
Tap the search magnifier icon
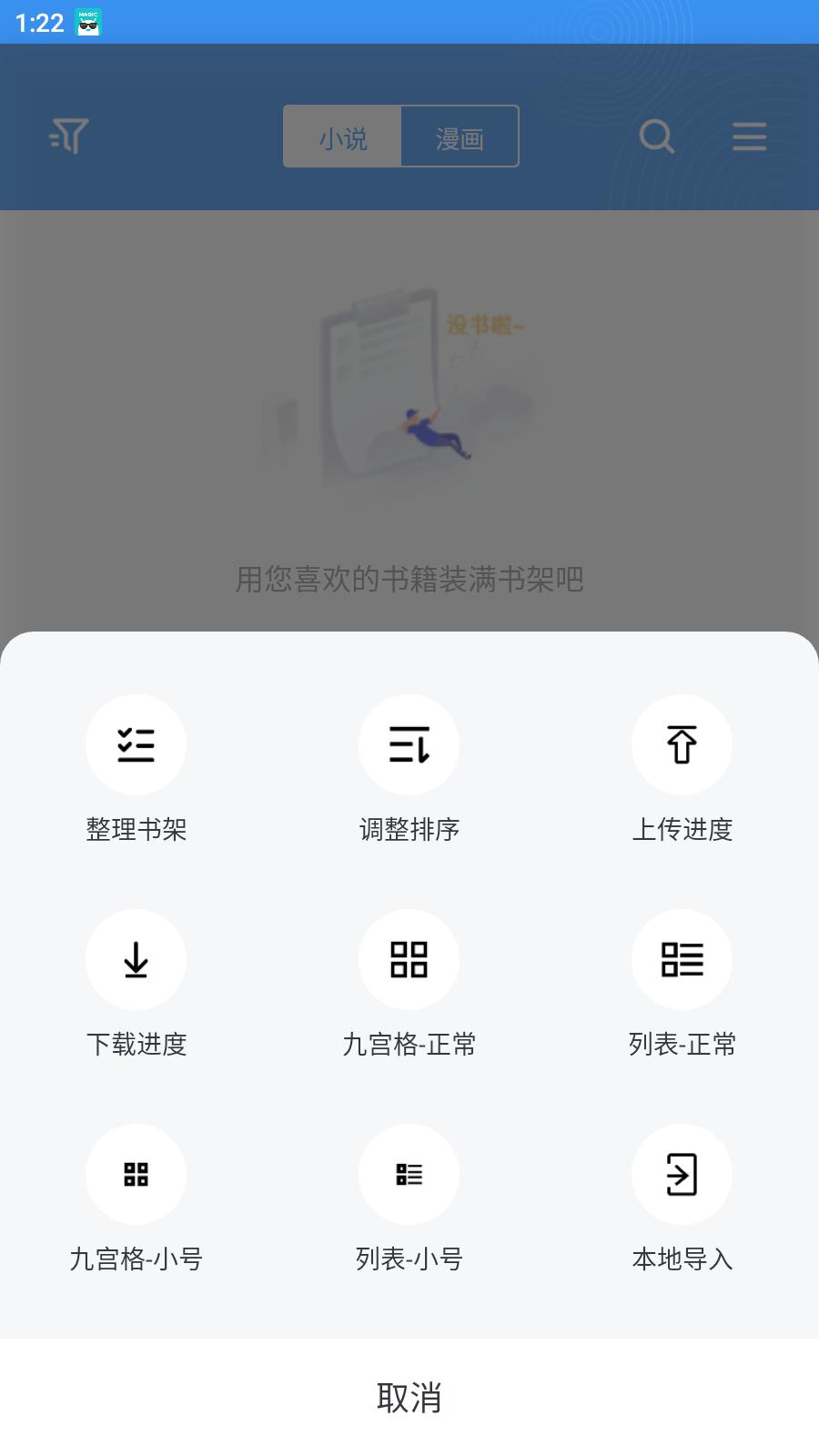(x=657, y=136)
